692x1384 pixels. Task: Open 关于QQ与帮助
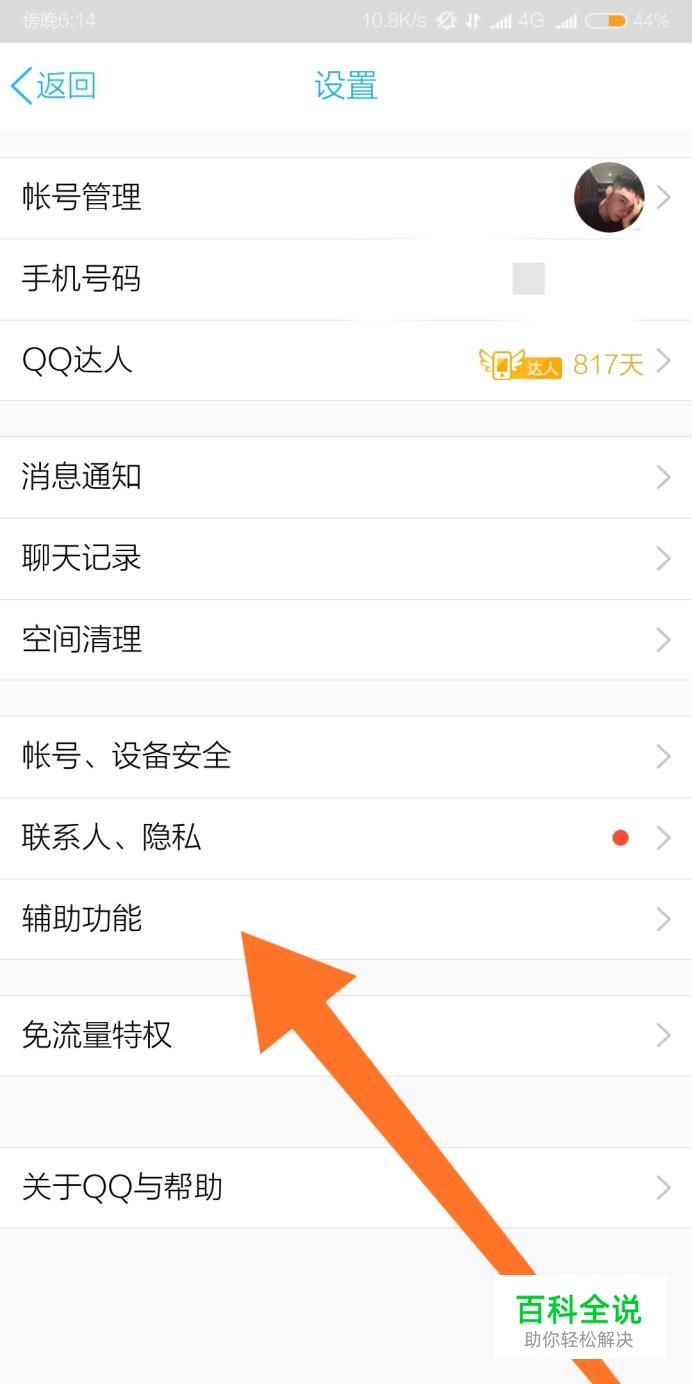346,1188
